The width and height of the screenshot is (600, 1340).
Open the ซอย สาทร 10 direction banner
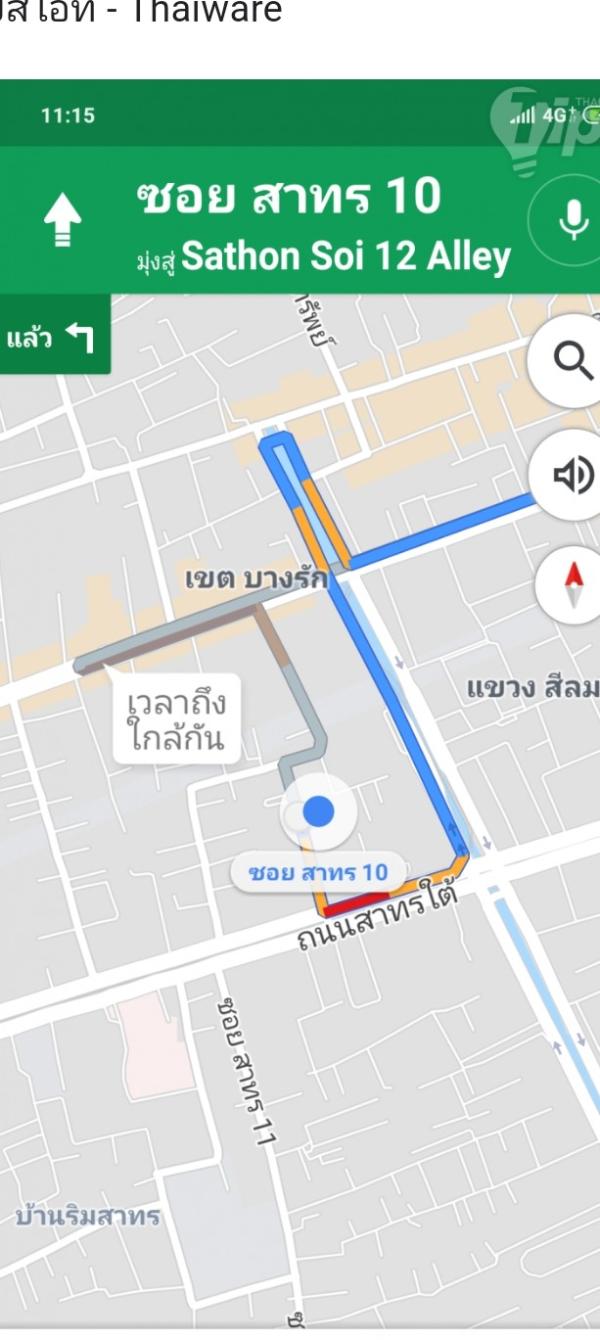point(290,222)
